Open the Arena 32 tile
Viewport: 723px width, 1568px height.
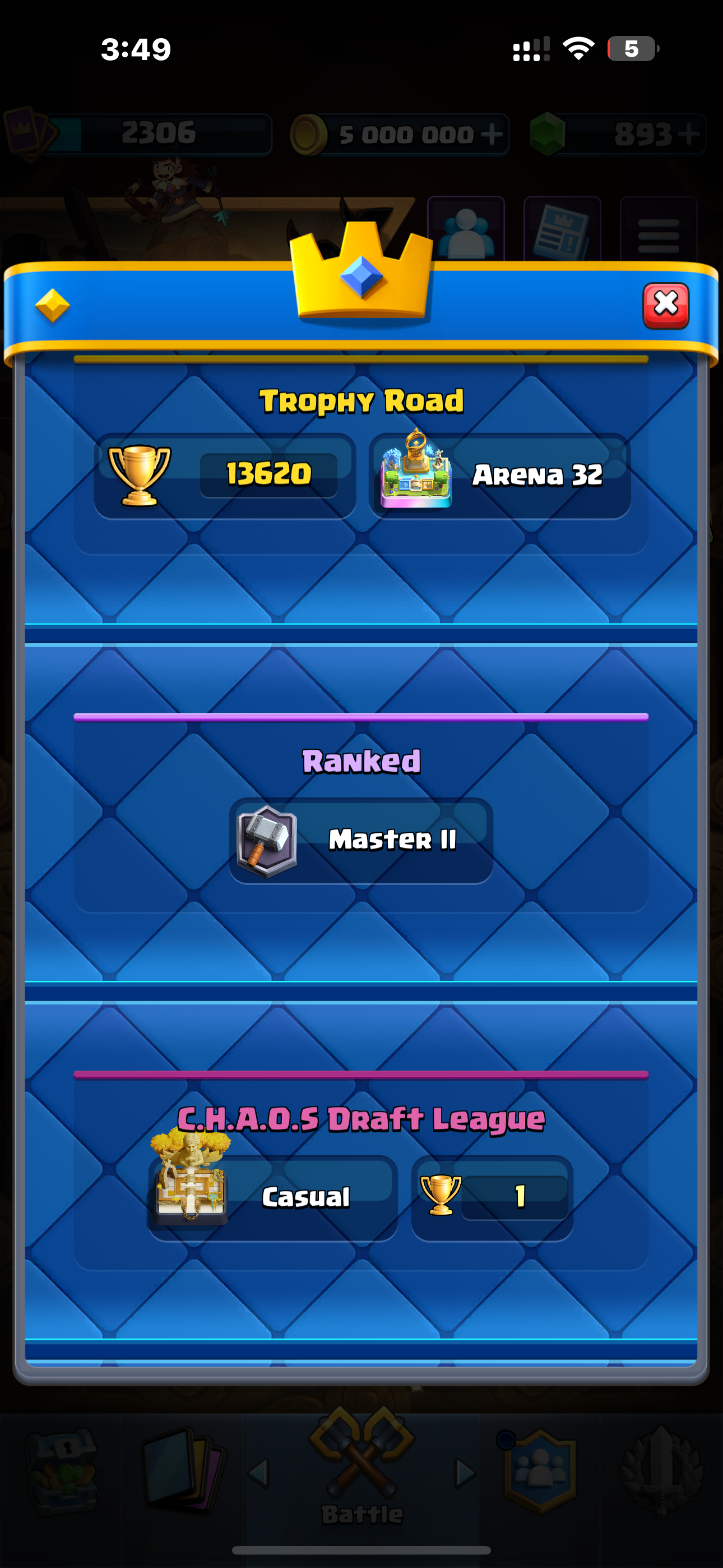(499, 476)
